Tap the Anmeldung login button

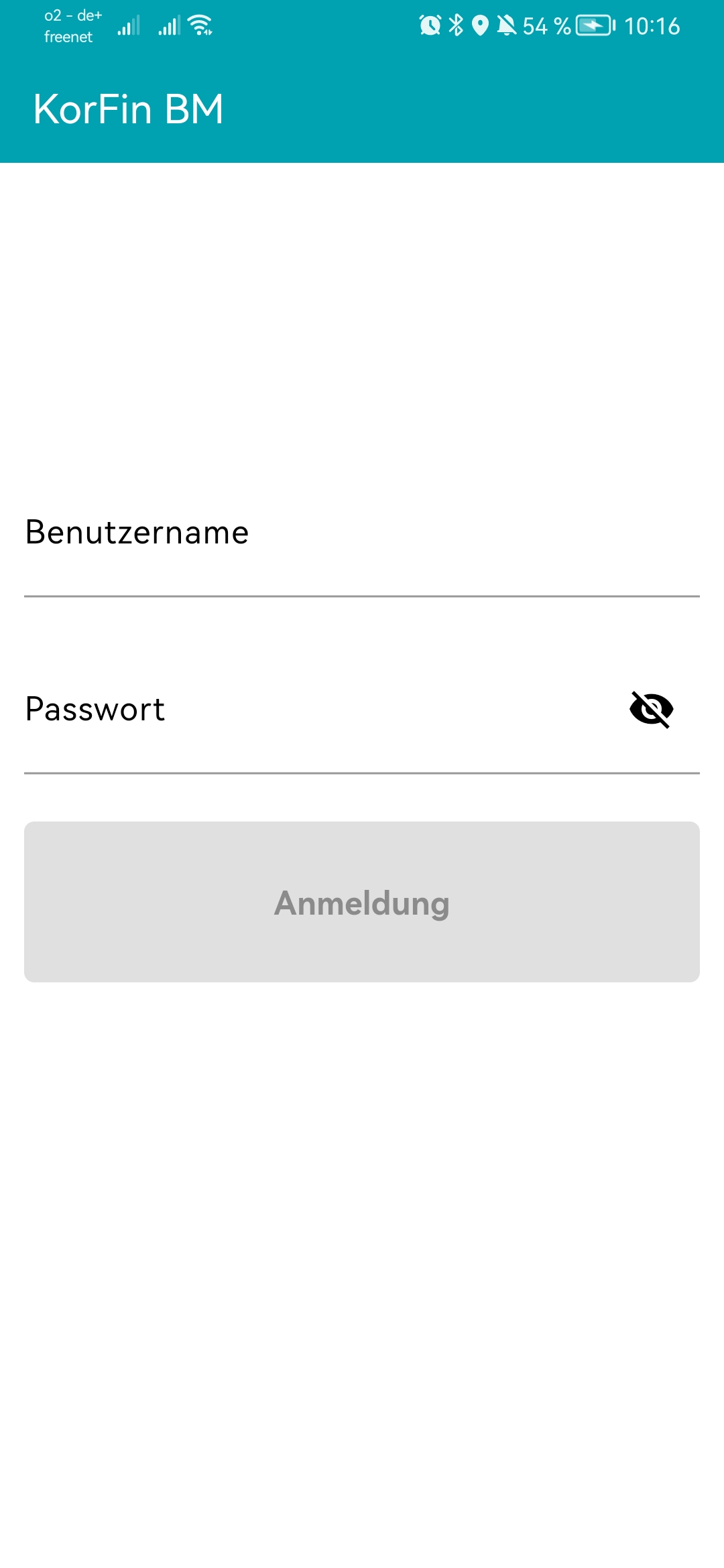(362, 902)
